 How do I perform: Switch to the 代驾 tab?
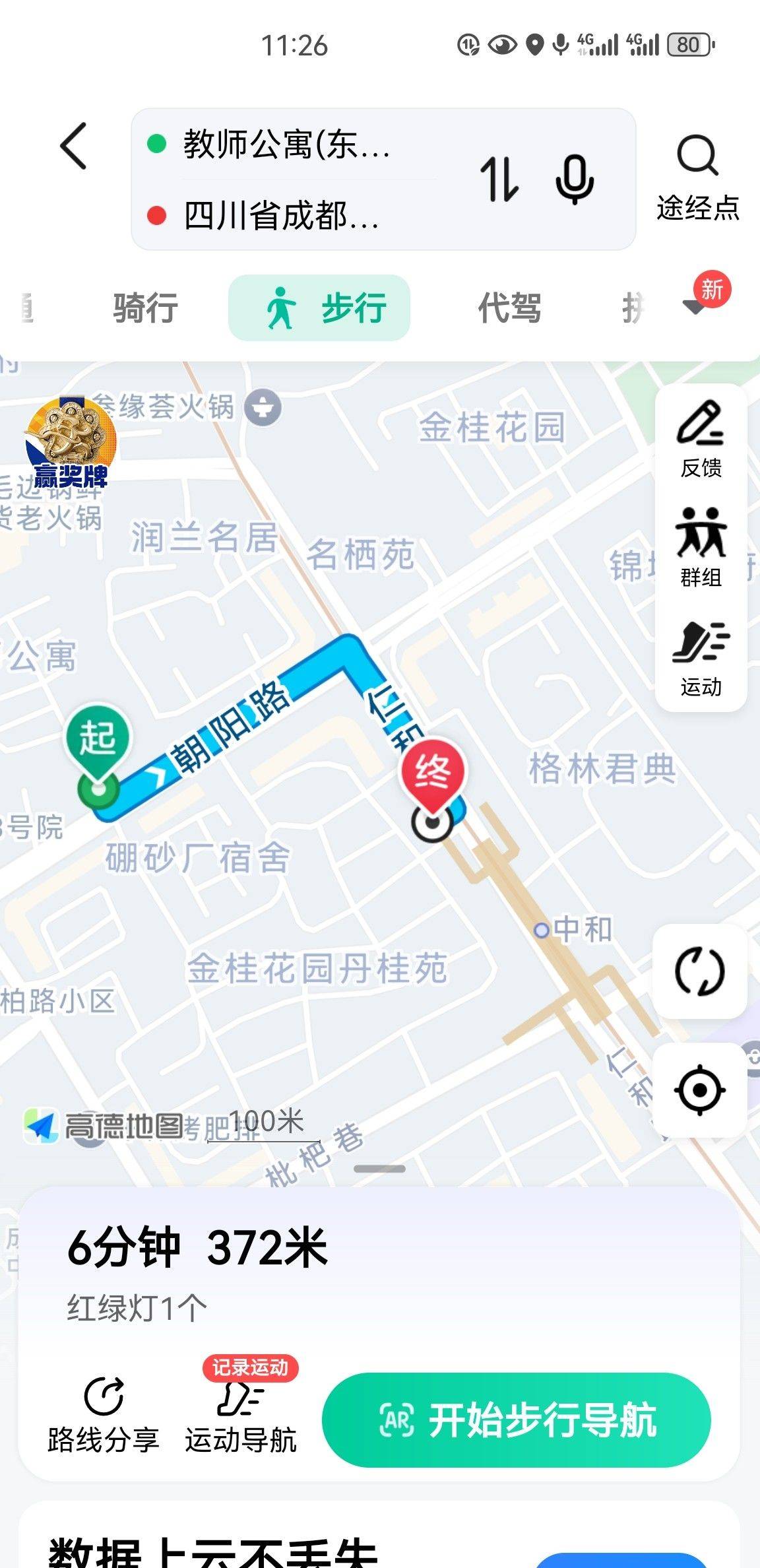pyautogui.click(x=509, y=308)
